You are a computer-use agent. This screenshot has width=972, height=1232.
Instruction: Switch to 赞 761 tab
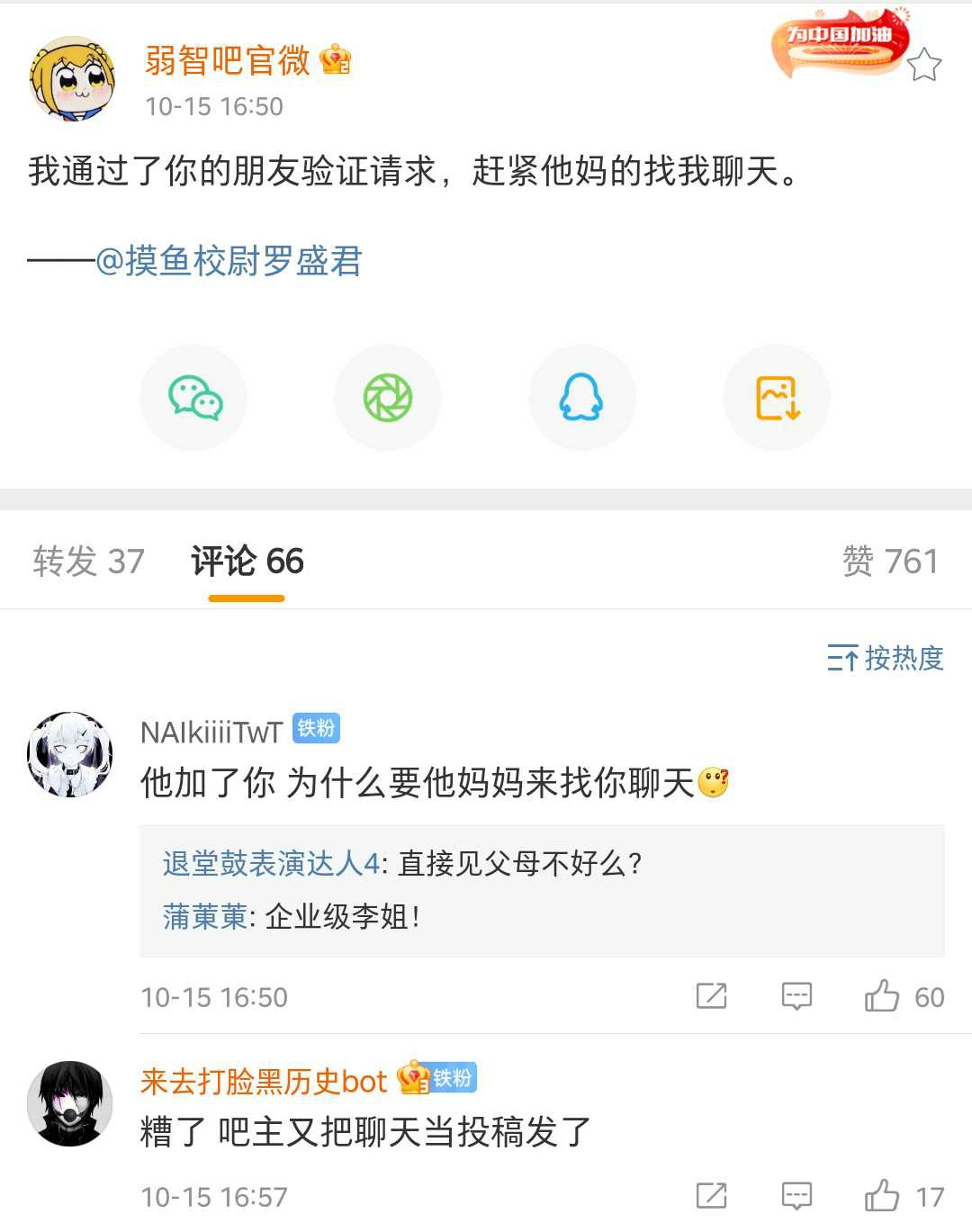(889, 562)
